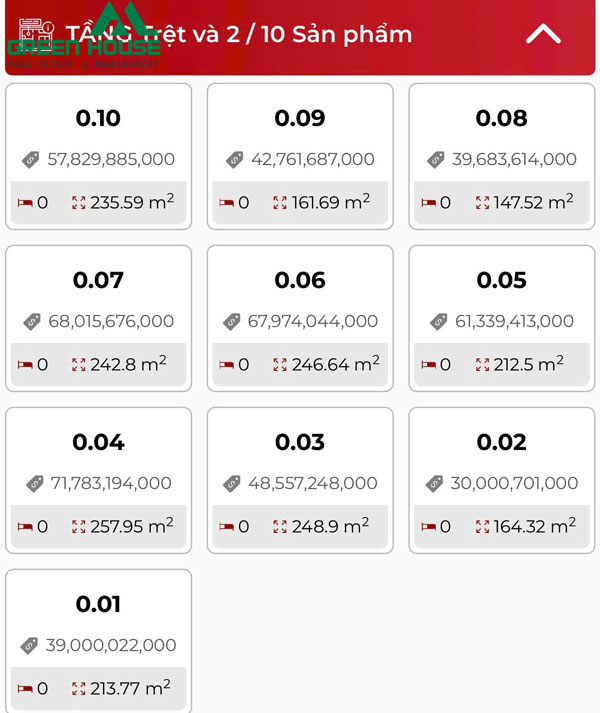600x713 pixels.
Task: View unit 0.04 details
Action: tap(98, 479)
